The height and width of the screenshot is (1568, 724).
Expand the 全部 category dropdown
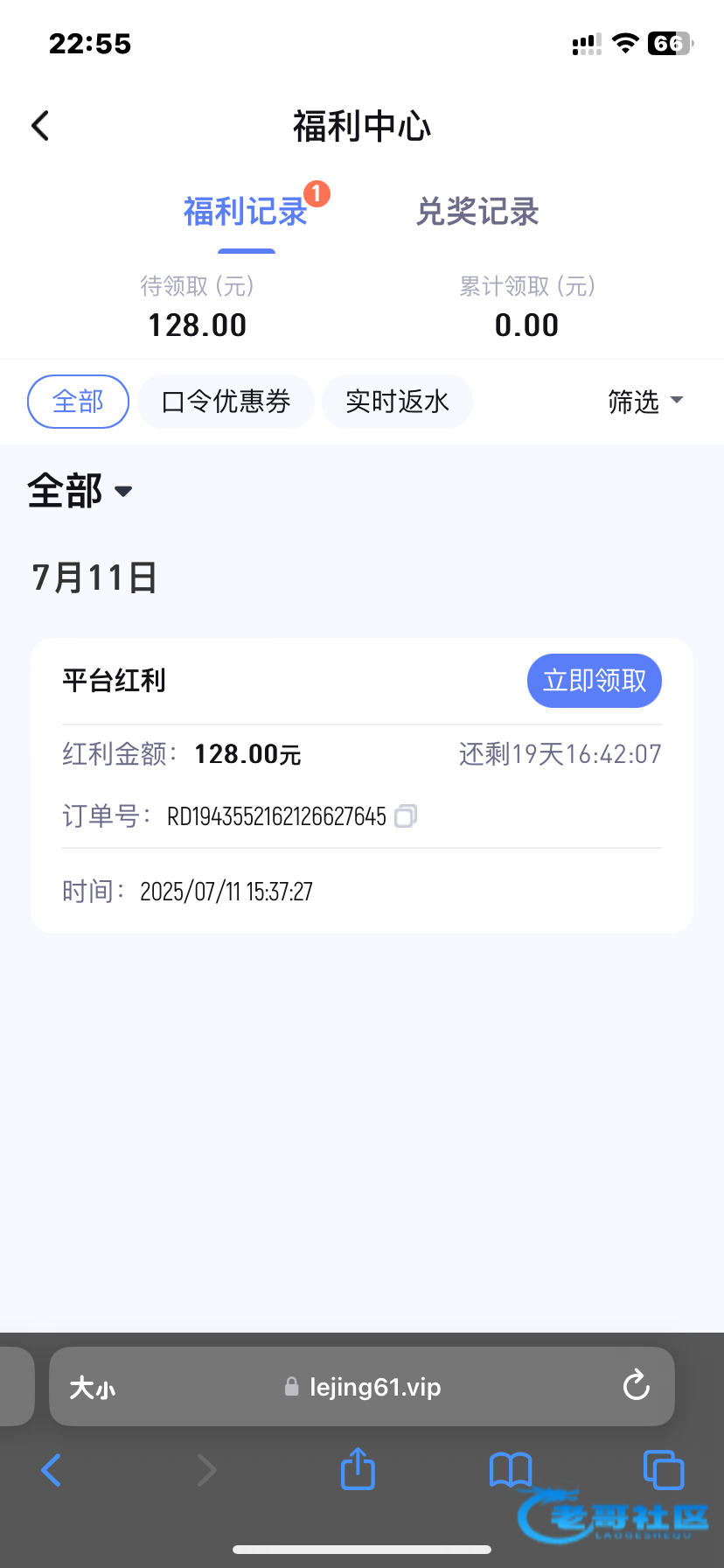coord(80,491)
